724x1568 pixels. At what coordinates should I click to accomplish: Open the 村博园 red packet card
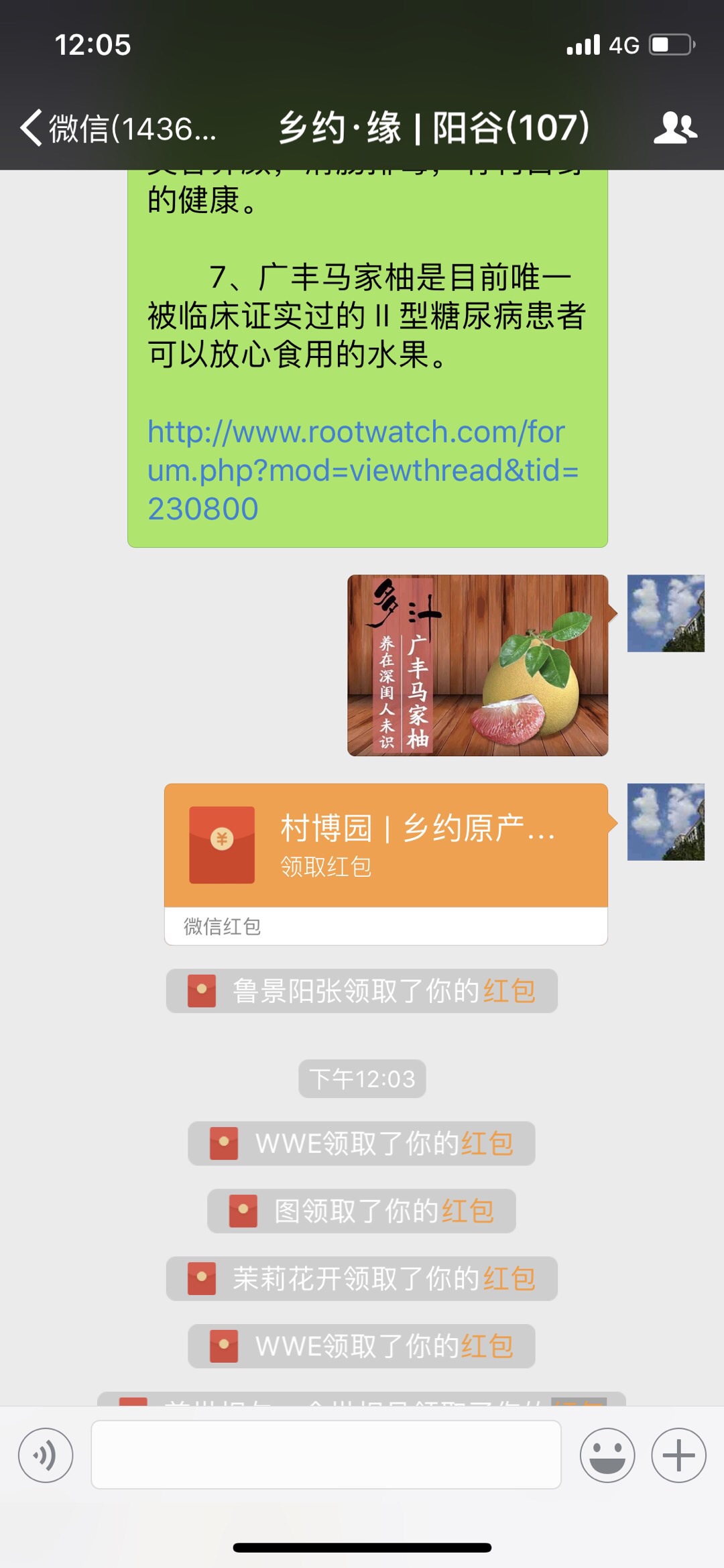(x=385, y=846)
